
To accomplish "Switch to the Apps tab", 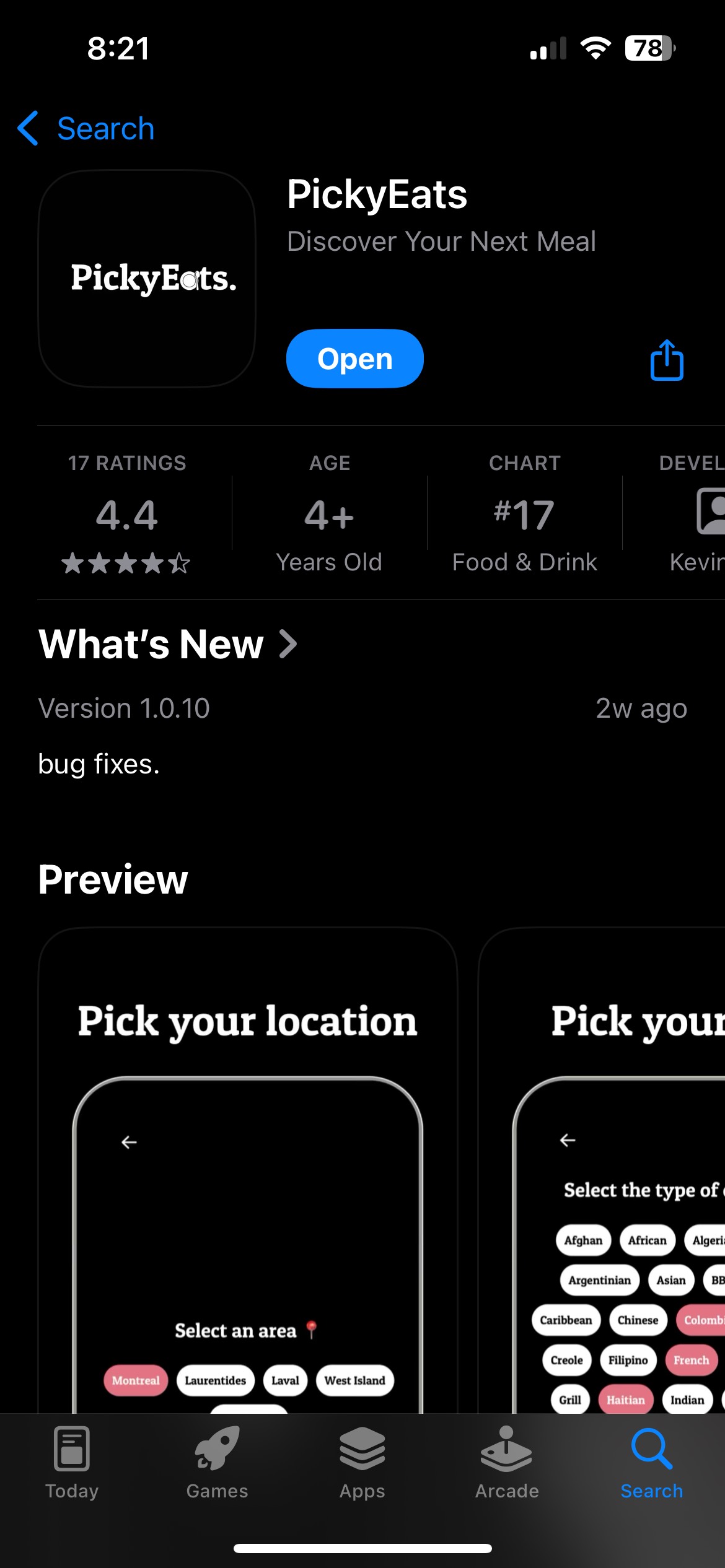I will click(362, 1463).
